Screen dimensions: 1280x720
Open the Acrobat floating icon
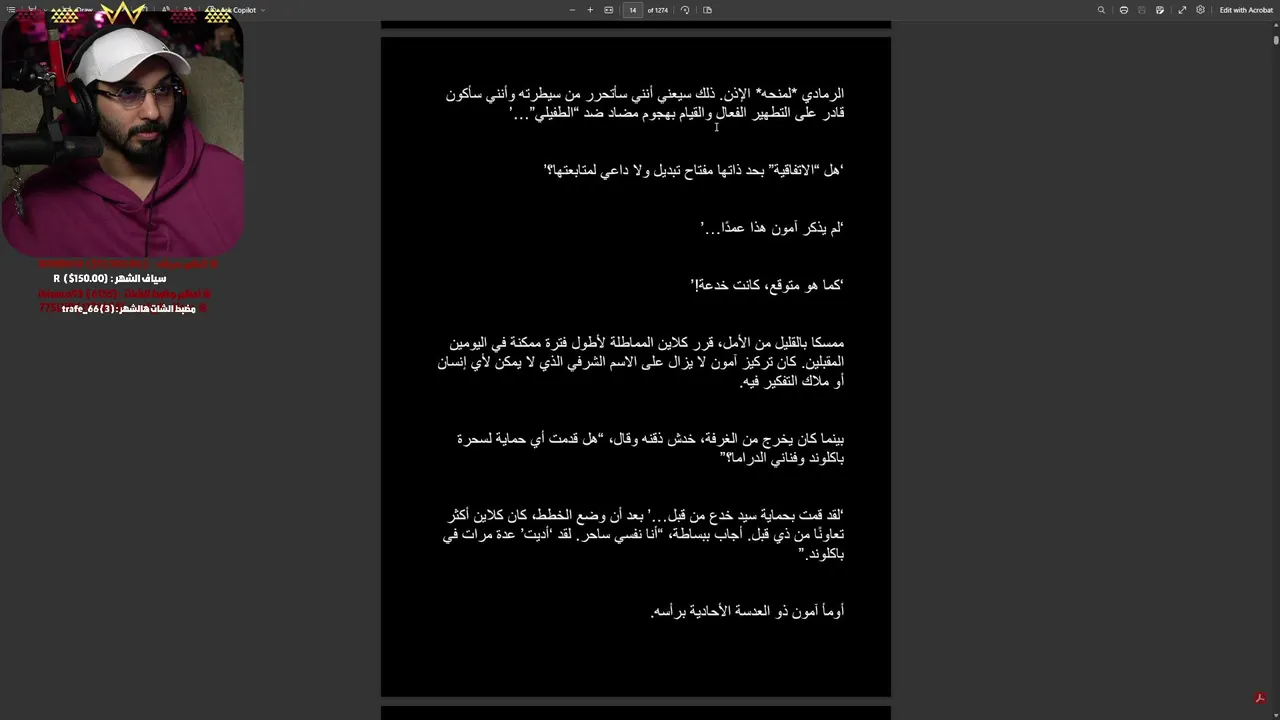click(1260, 698)
